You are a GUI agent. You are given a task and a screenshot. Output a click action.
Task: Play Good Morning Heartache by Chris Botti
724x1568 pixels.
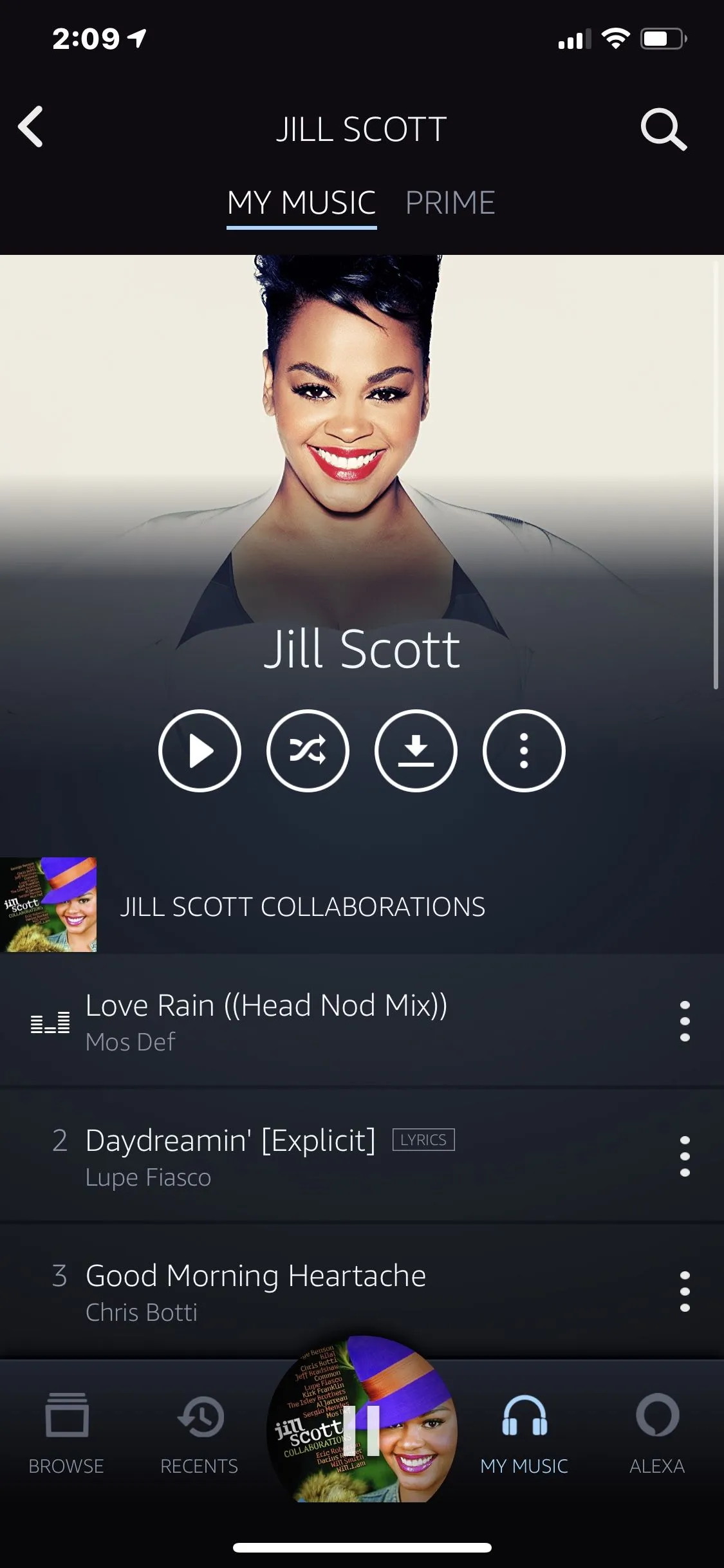pyautogui.click(x=255, y=1291)
